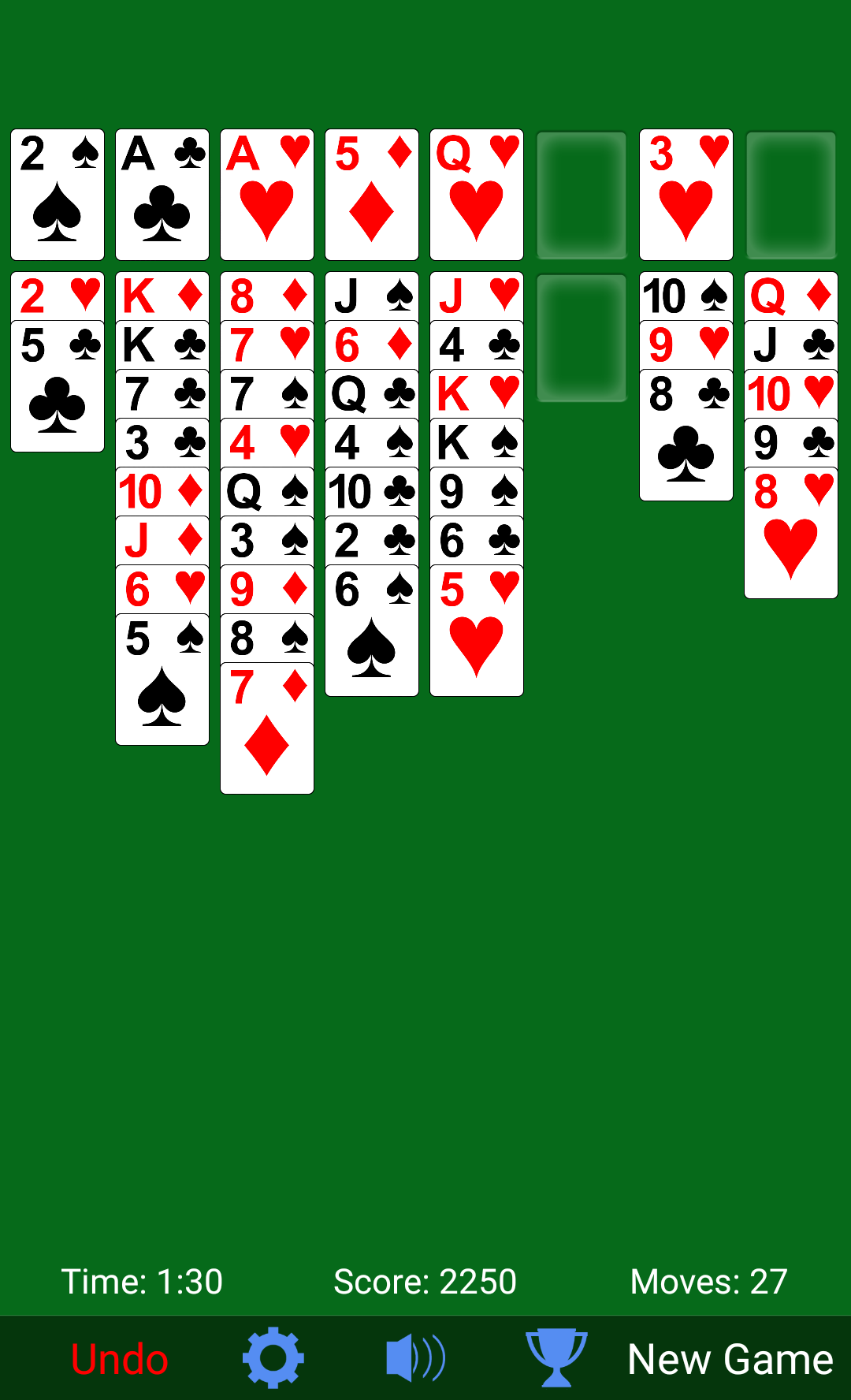Undo the last move

click(x=119, y=1359)
